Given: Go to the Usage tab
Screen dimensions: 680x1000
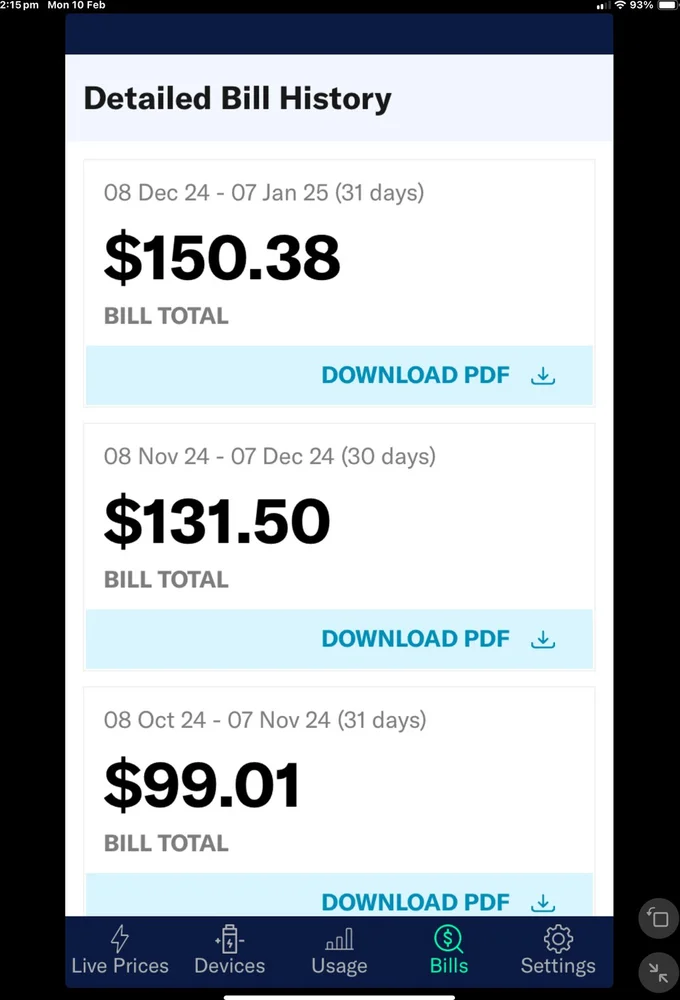Looking at the screenshot, I should [339, 951].
